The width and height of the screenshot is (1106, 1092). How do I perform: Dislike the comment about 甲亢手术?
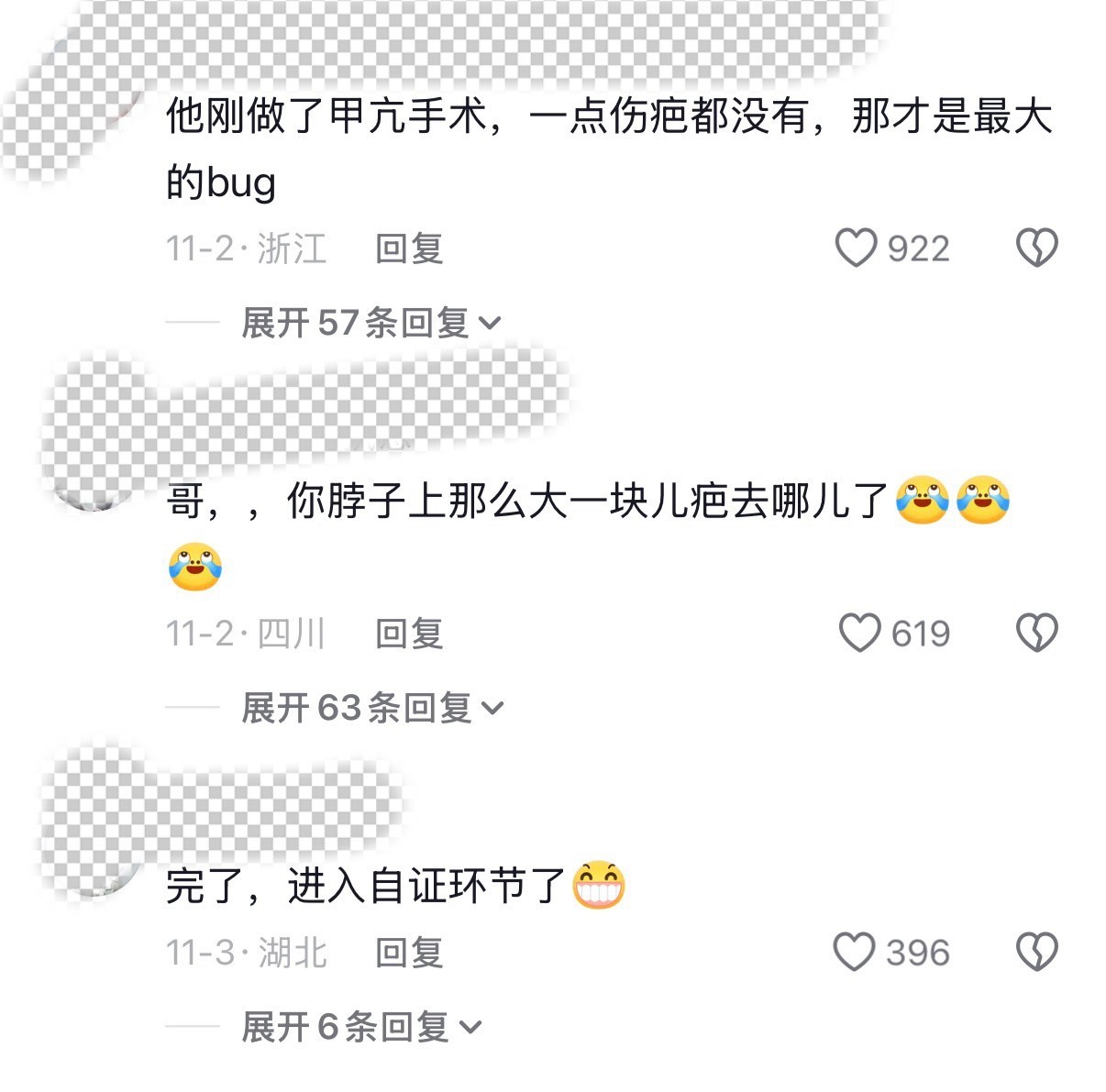(1037, 248)
